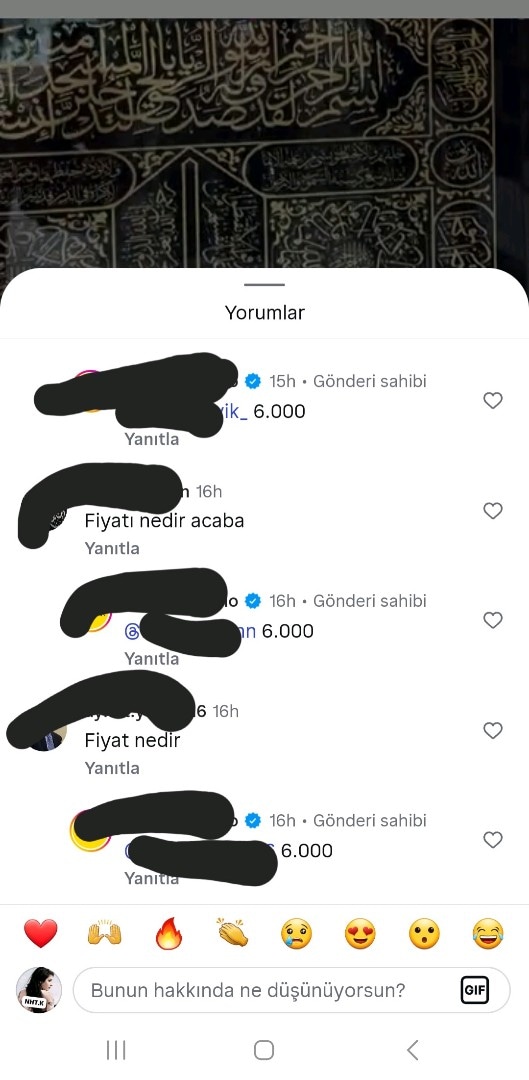
Task: Focus the 'Bunun hakkında ne düşünüyorsun?' comment field
Action: pos(291,990)
